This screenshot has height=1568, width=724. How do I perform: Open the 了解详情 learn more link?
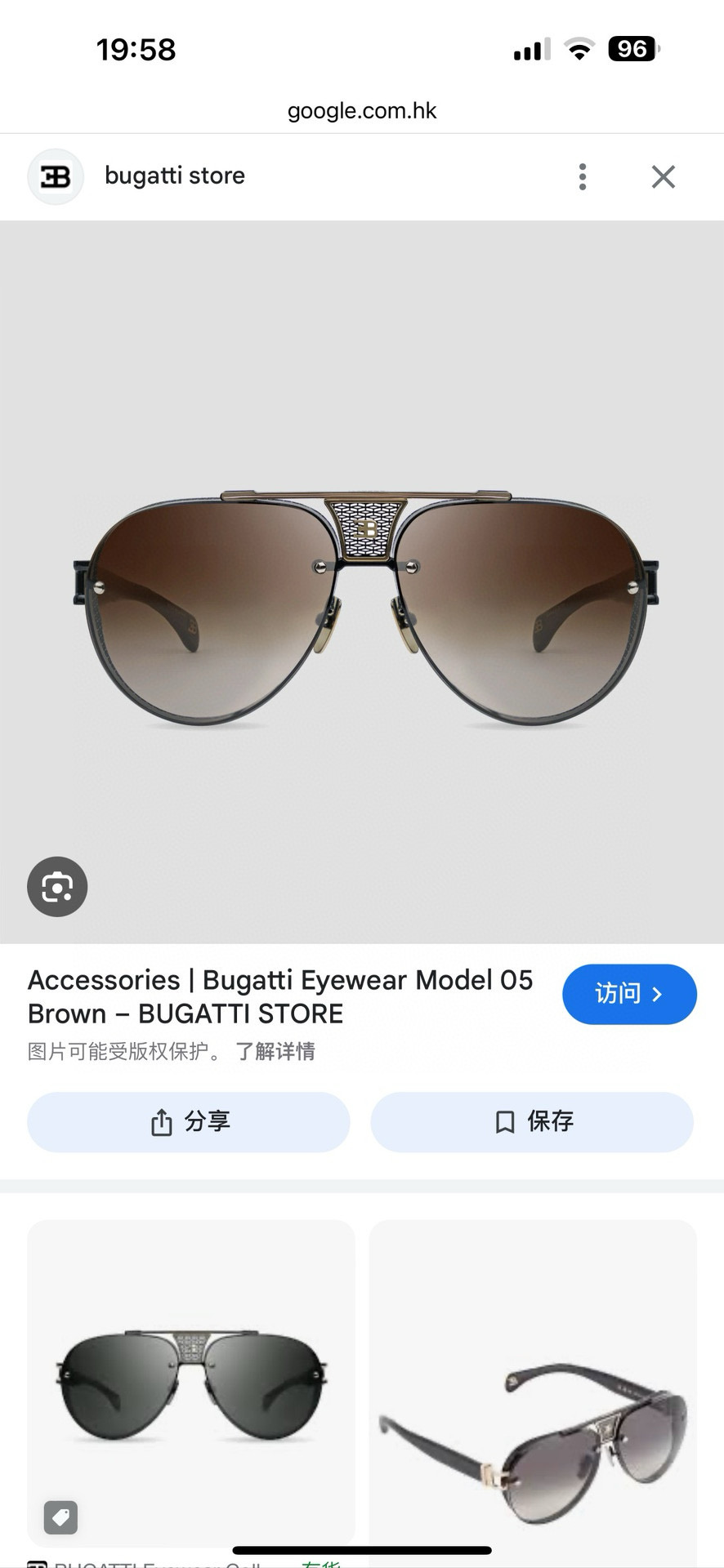pyautogui.click(x=275, y=1051)
